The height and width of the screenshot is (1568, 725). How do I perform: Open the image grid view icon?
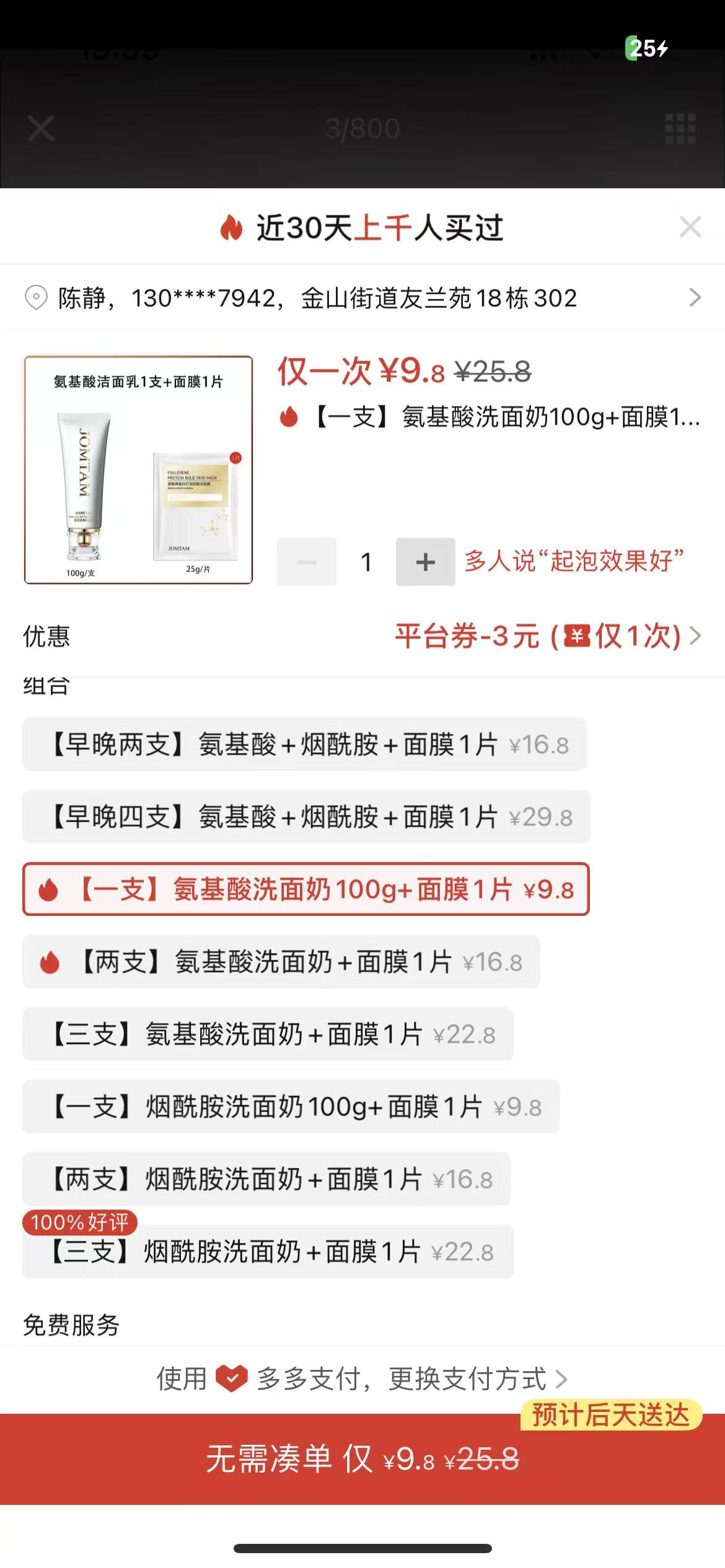pyautogui.click(x=680, y=128)
